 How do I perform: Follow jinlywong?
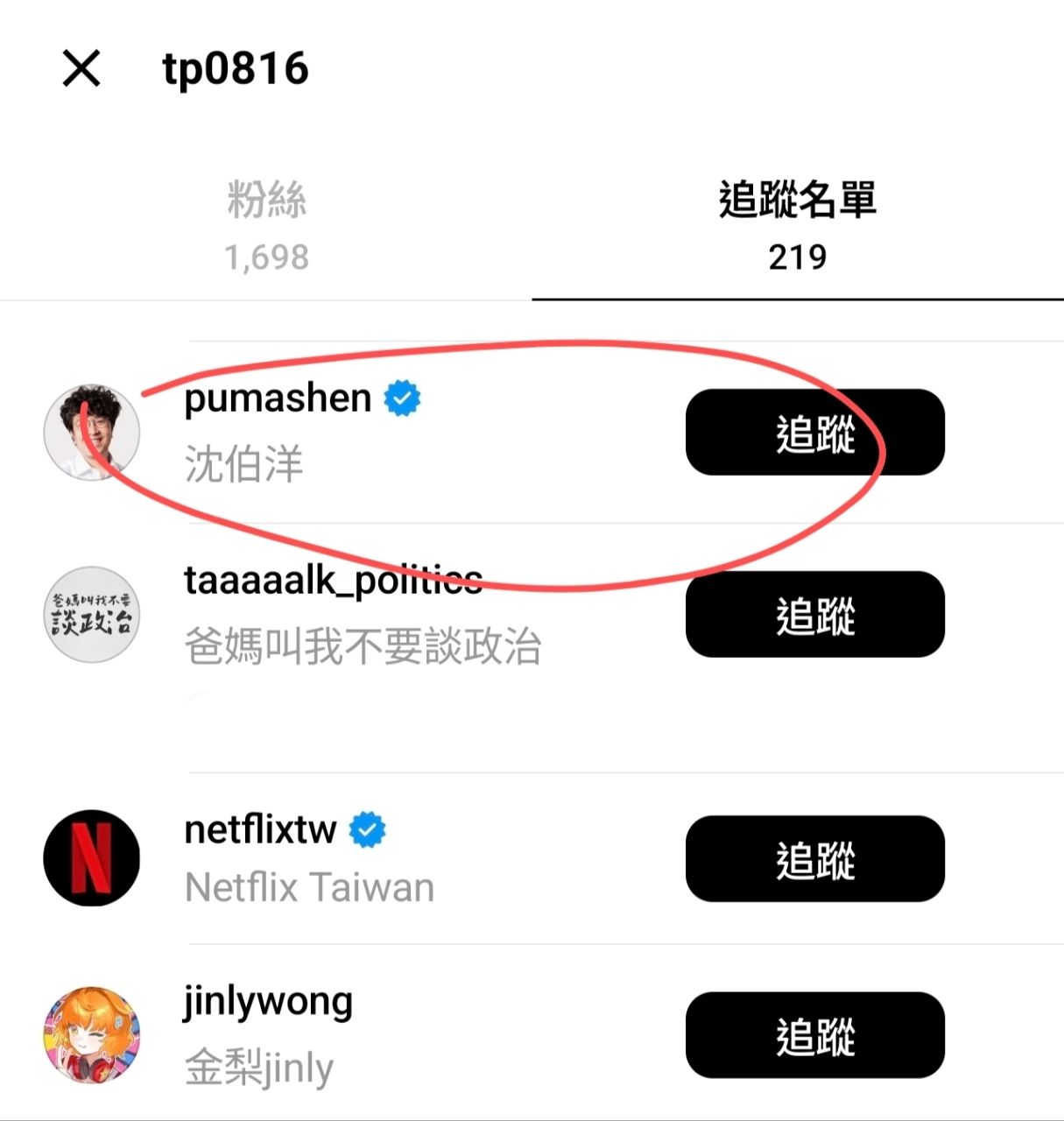(814, 1036)
